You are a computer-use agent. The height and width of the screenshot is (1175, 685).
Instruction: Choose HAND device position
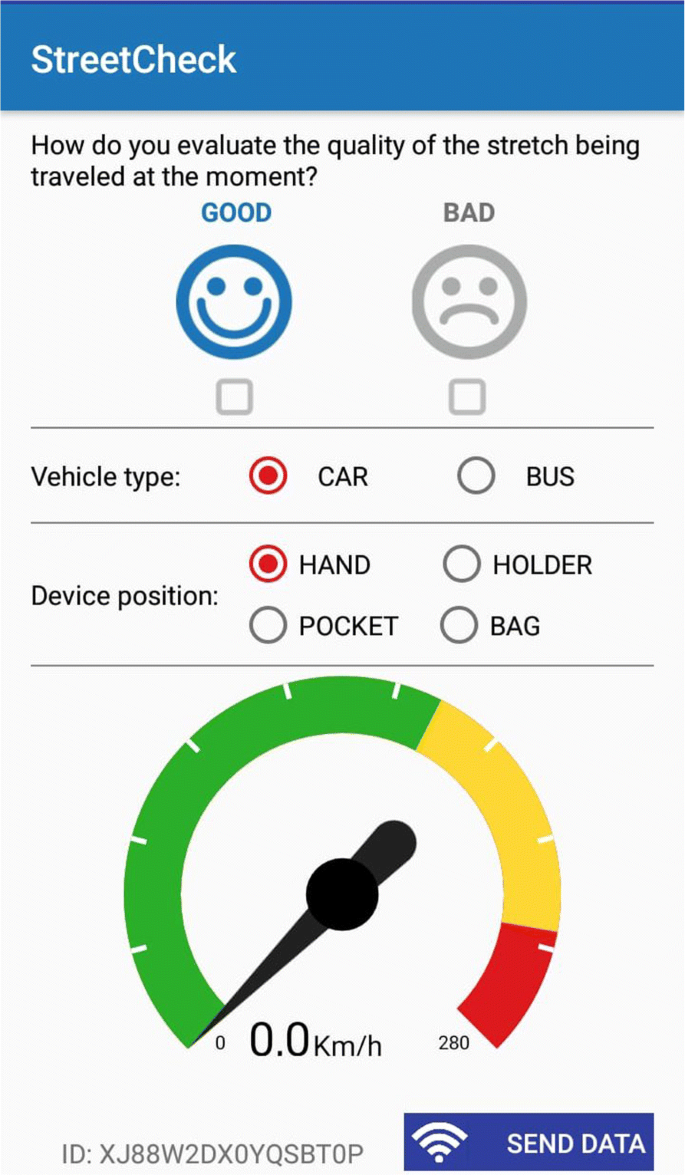pyautogui.click(x=268, y=564)
